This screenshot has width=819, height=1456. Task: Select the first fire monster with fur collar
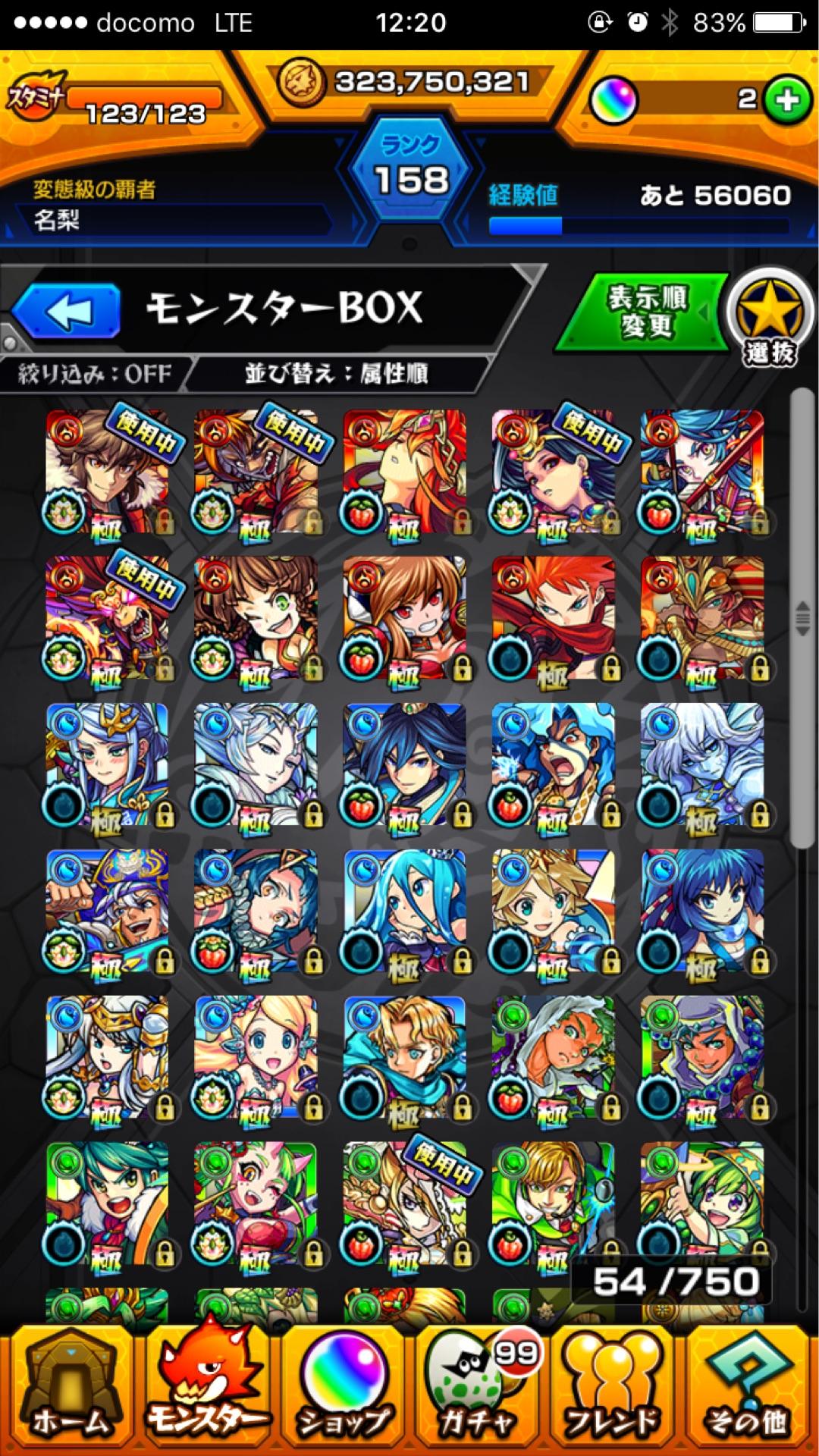108,472
